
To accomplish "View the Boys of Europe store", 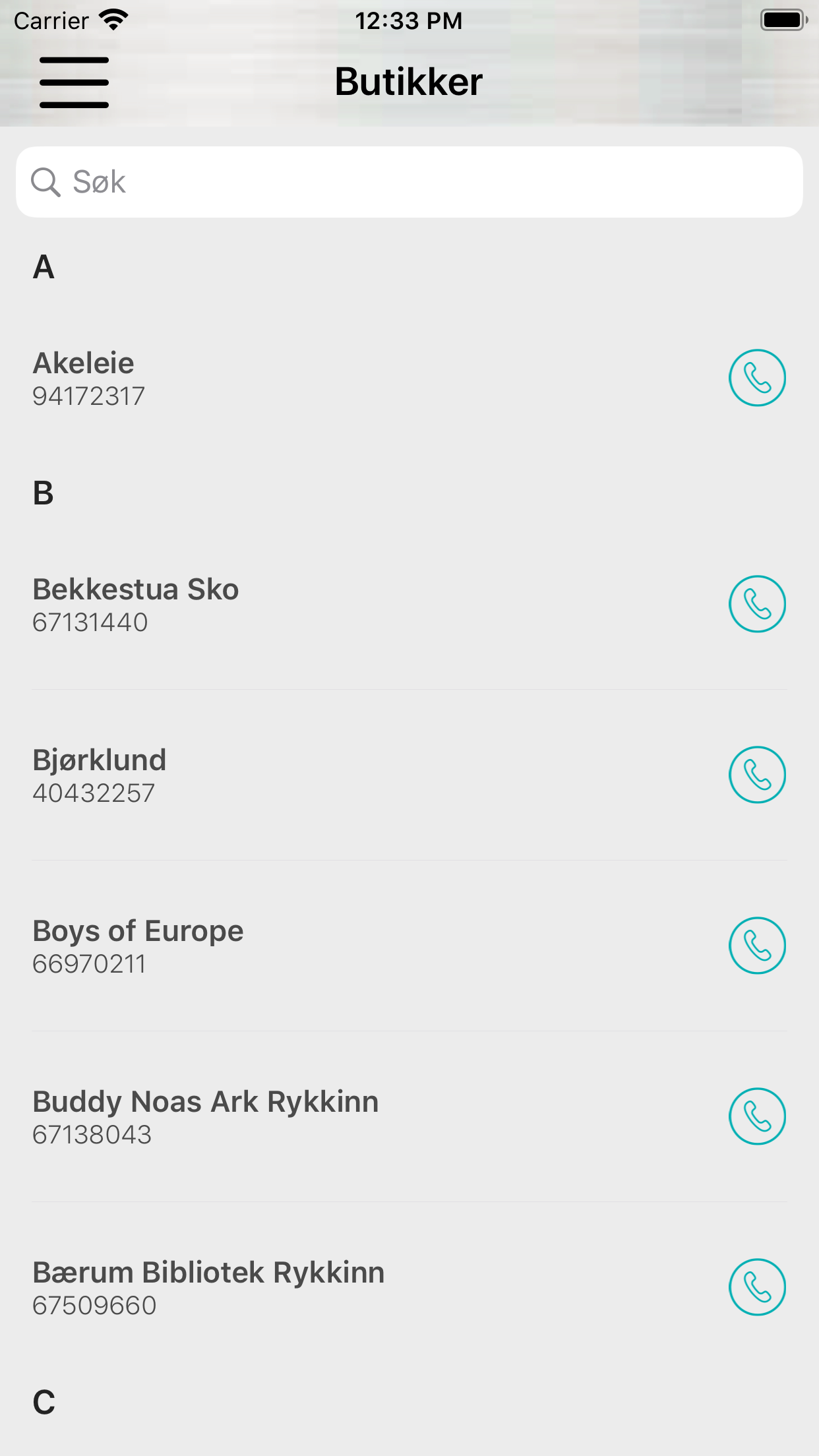I will tap(264, 946).
